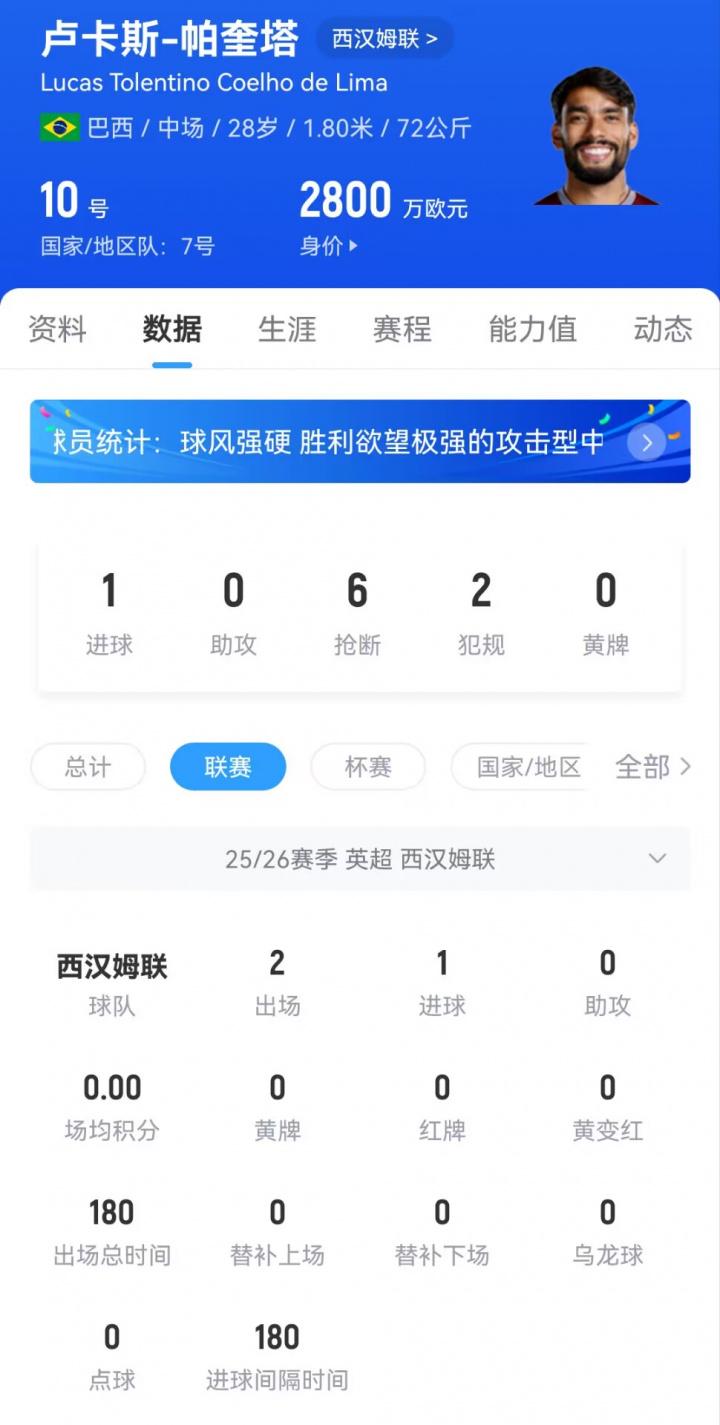Click the arrow icon on the player stats banner

coord(645,440)
